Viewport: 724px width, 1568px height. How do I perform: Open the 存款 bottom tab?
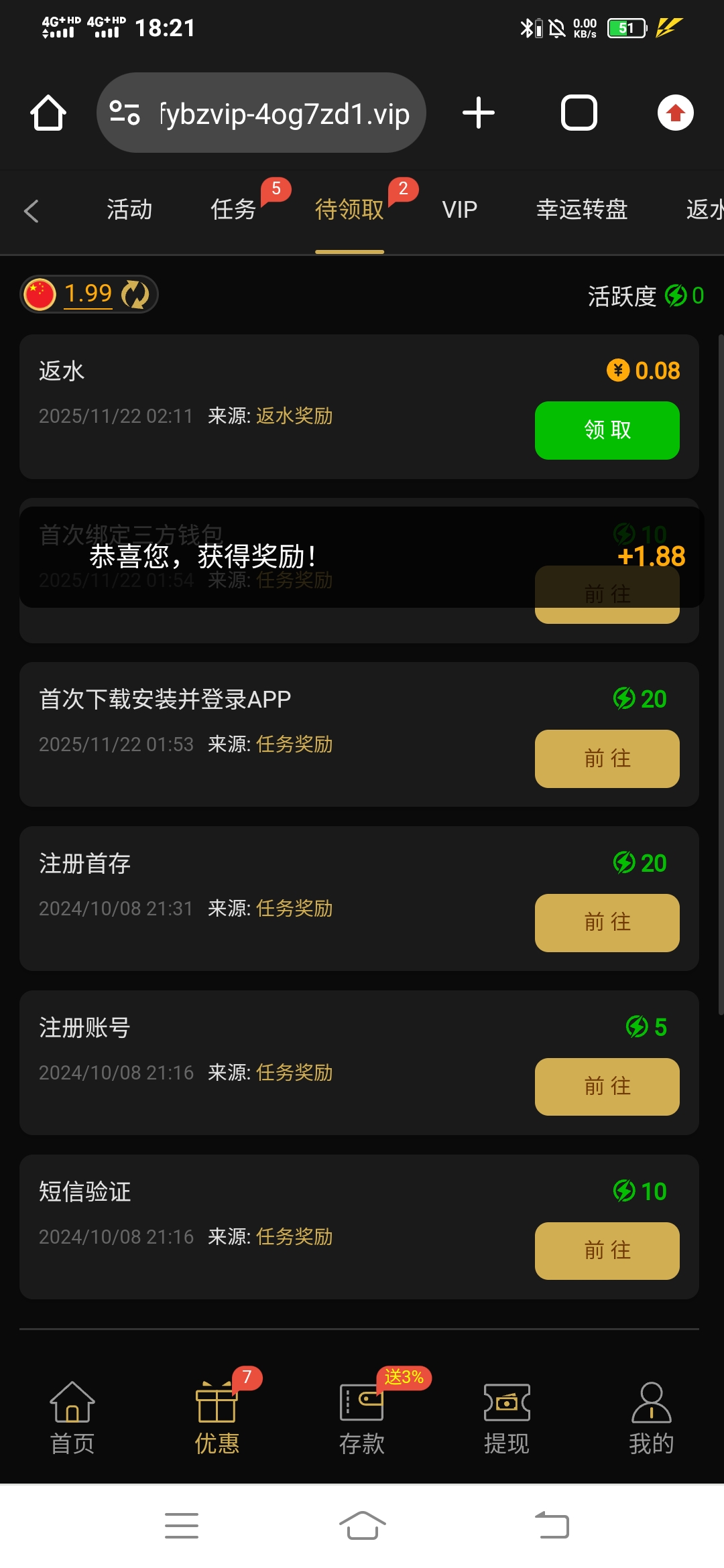click(x=362, y=1417)
